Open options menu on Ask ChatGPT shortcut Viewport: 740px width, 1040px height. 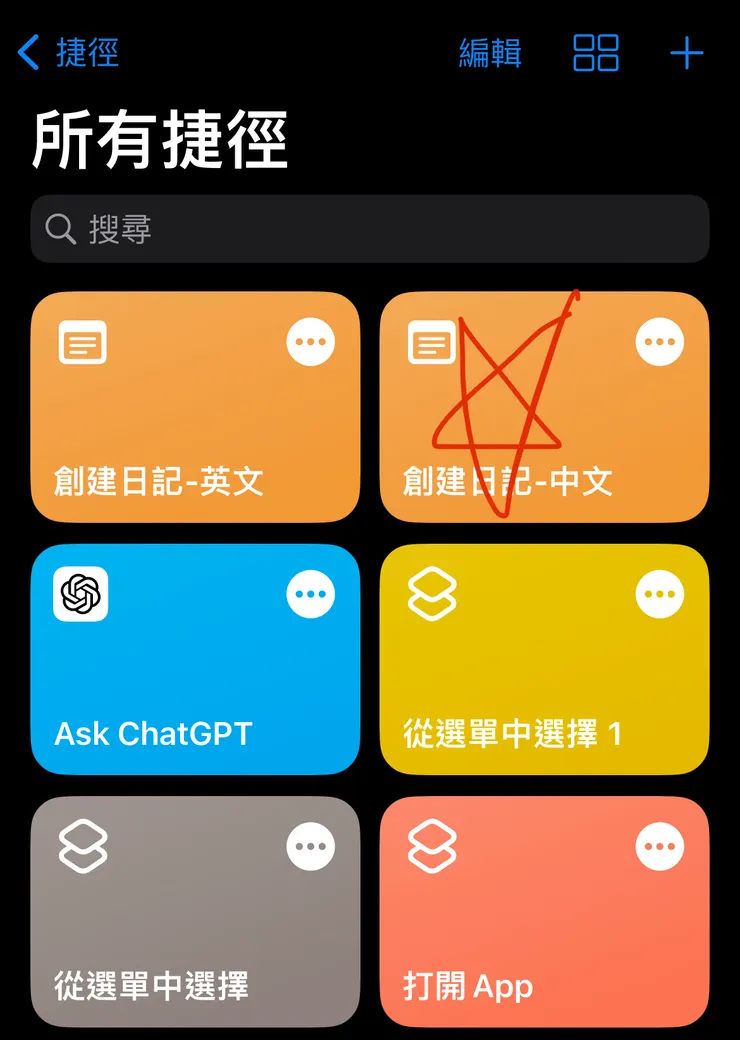pyautogui.click(x=310, y=593)
